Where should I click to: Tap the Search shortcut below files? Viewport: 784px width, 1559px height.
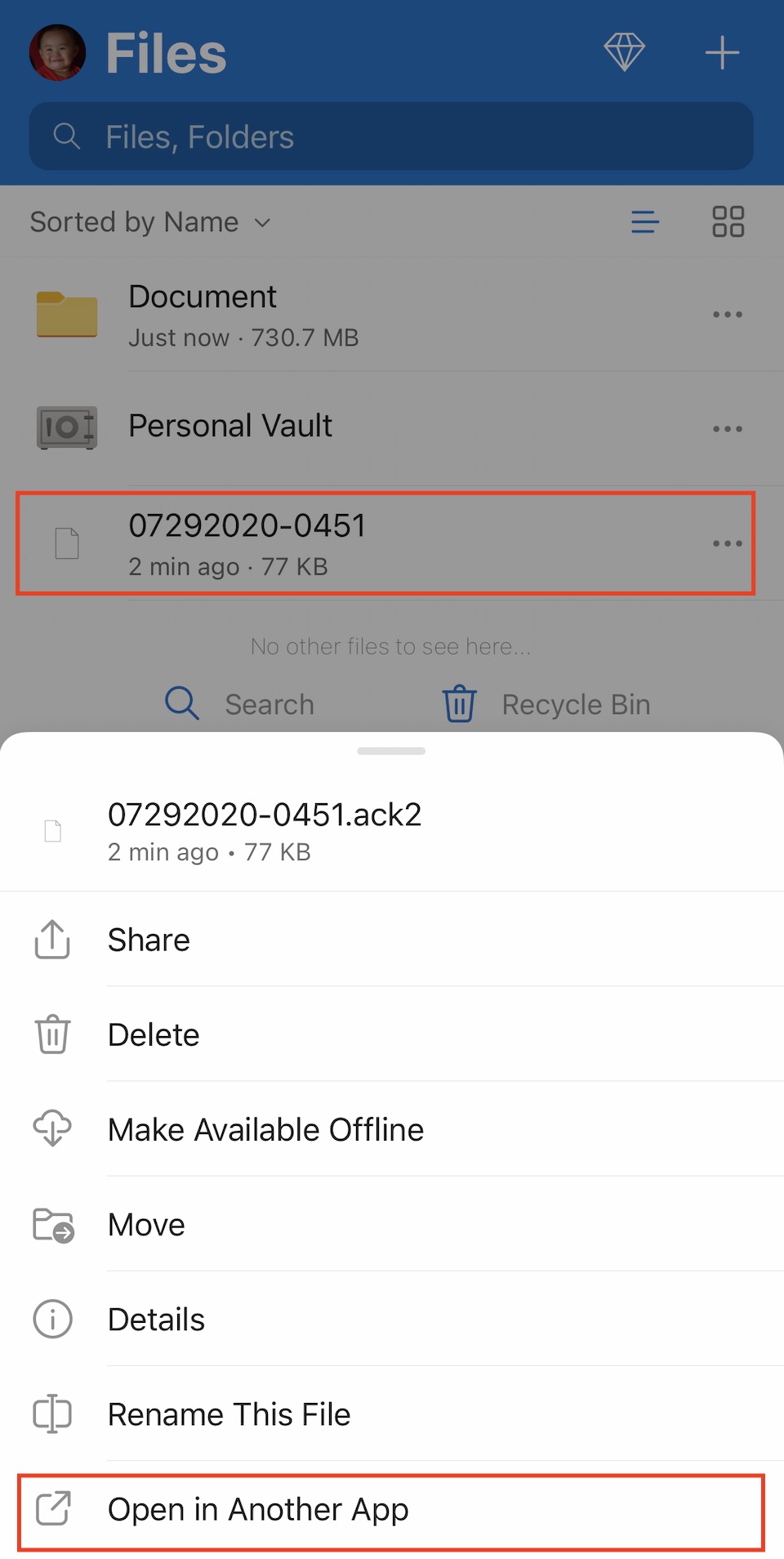click(241, 704)
